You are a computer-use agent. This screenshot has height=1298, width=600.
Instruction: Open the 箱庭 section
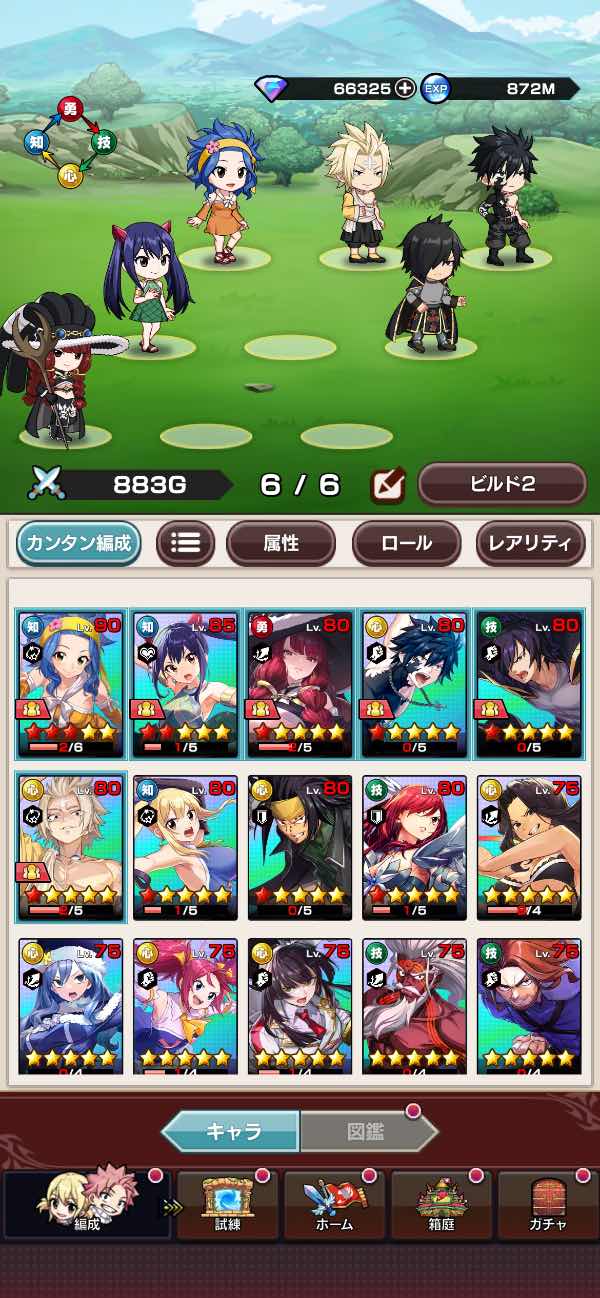[440, 1205]
